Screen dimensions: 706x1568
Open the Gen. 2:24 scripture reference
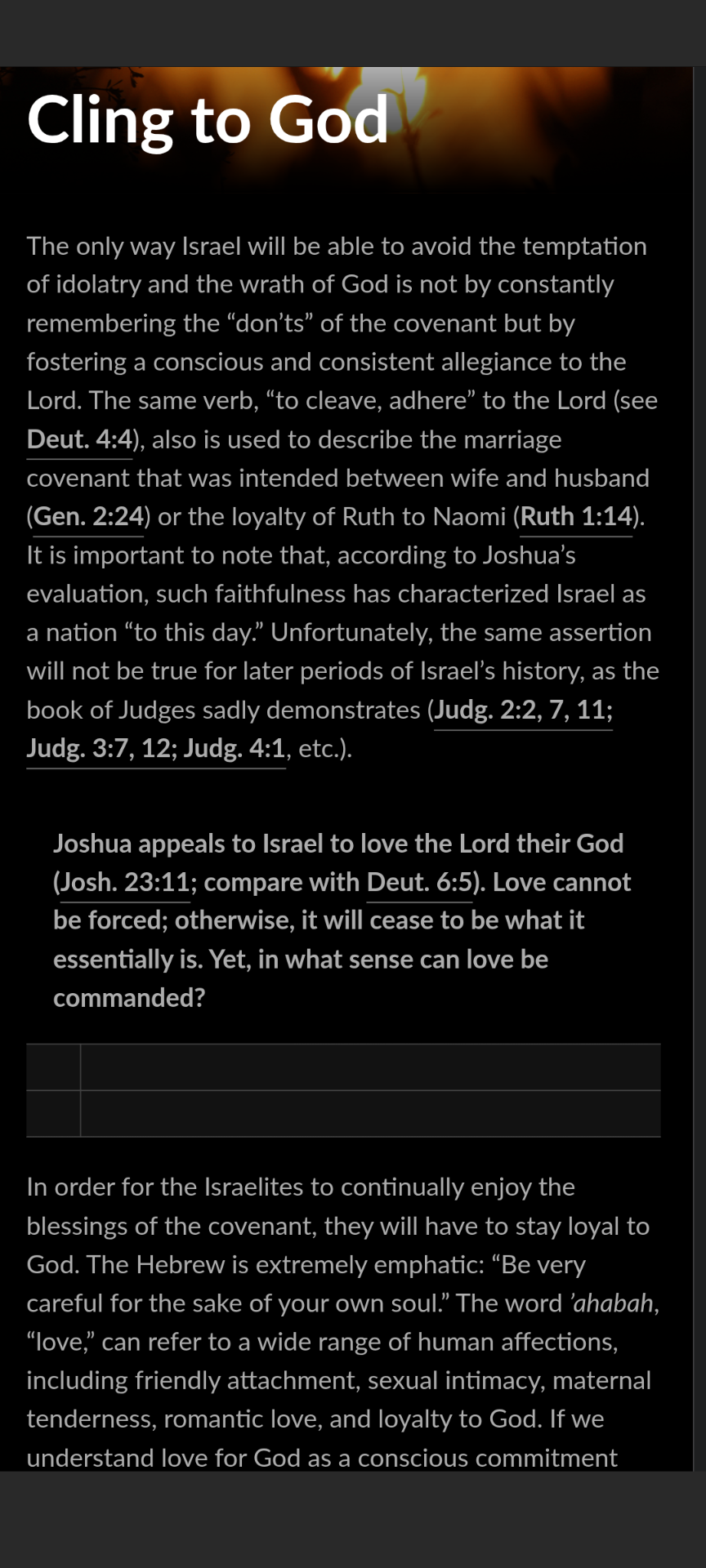click(88, 516)
